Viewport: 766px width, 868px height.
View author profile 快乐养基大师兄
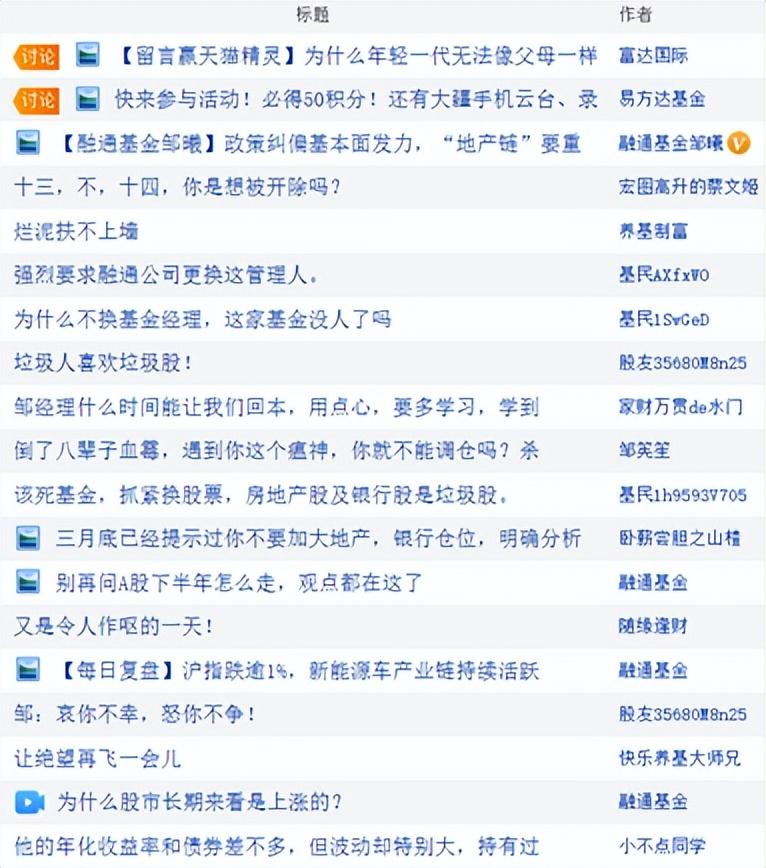[x=680, y=758]
